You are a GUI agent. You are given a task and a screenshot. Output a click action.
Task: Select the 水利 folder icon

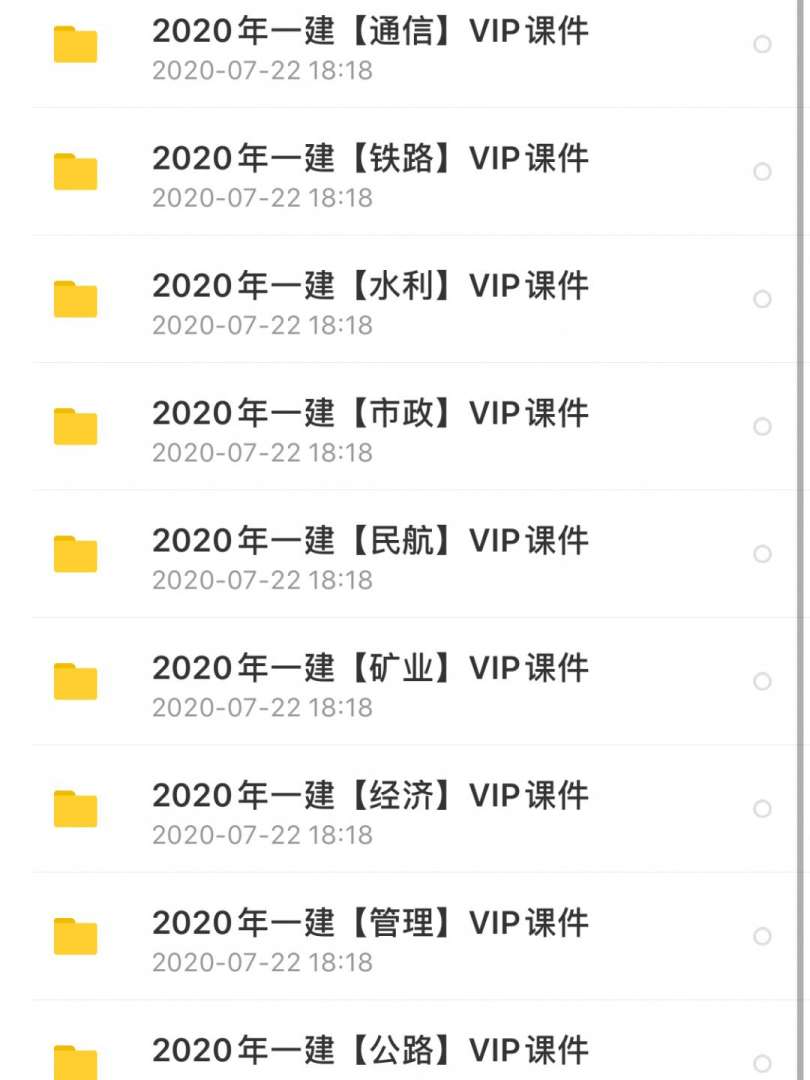[74, 300]
